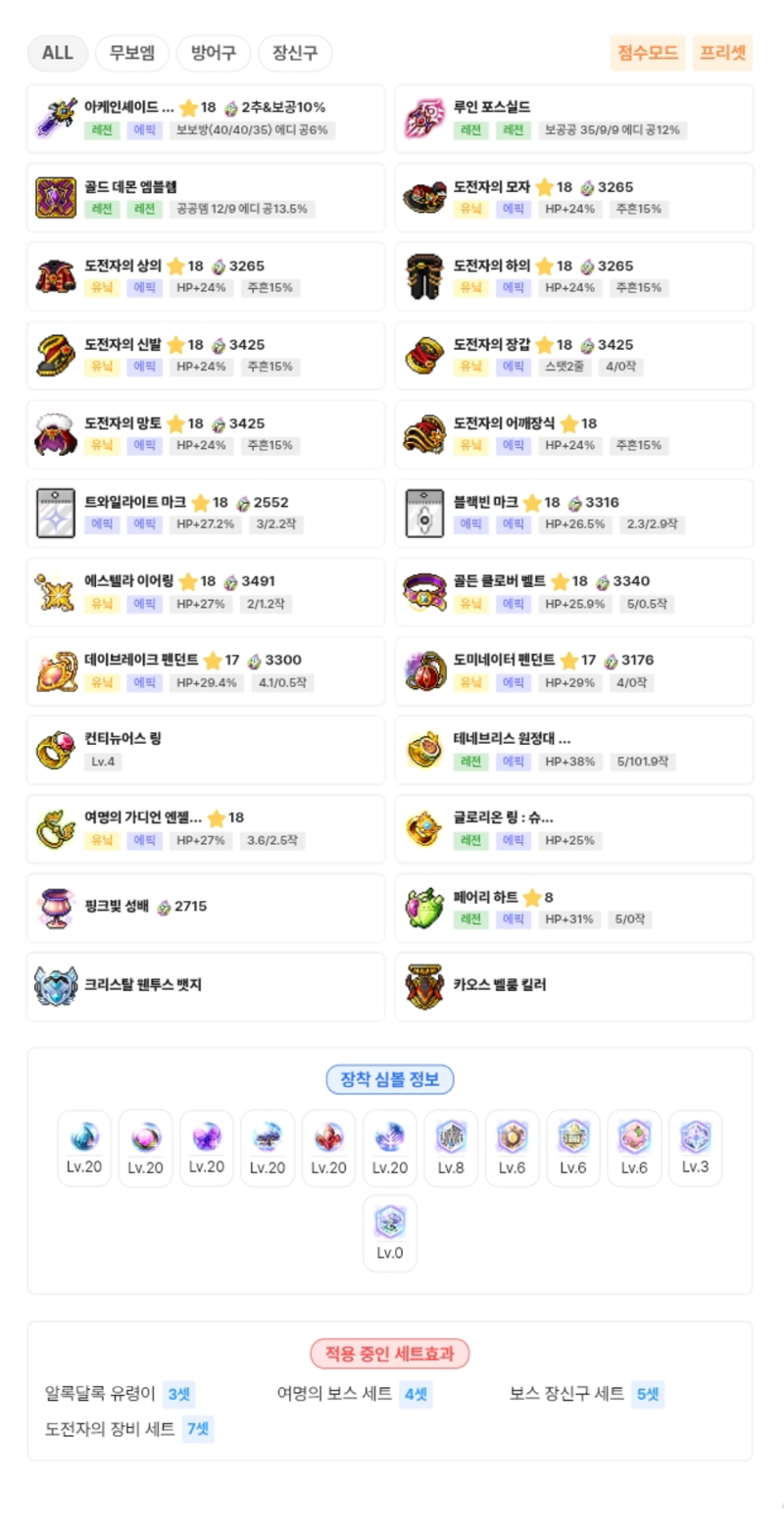Open the 루인 포스실드 card

click(574, 119)
